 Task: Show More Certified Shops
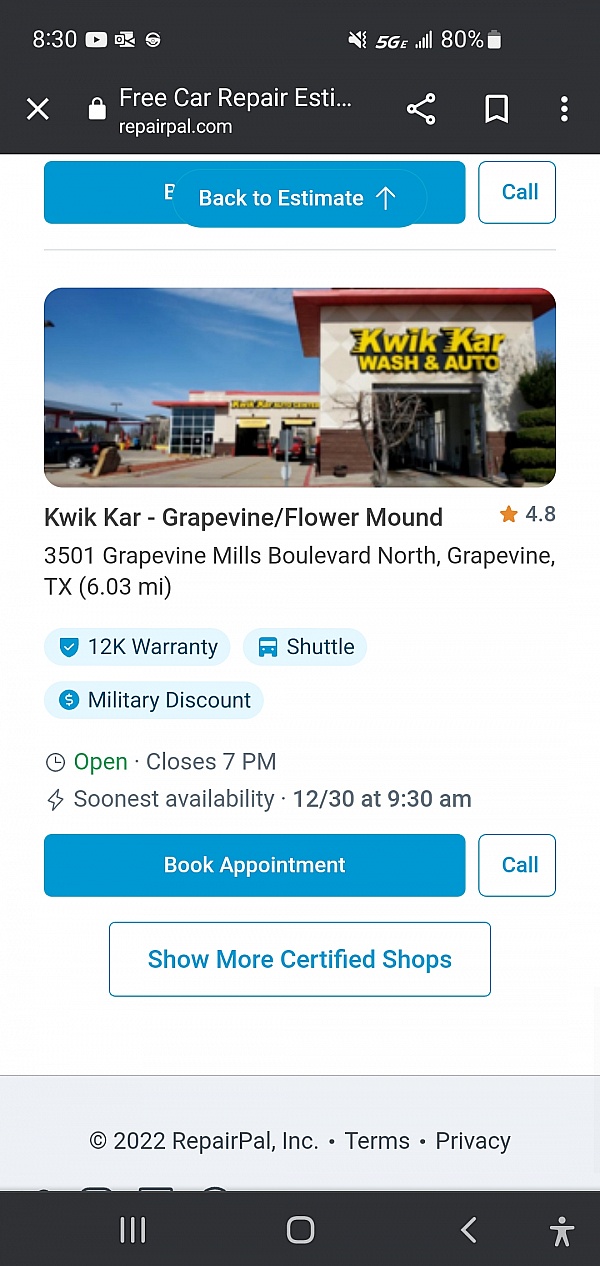[299, 959]
